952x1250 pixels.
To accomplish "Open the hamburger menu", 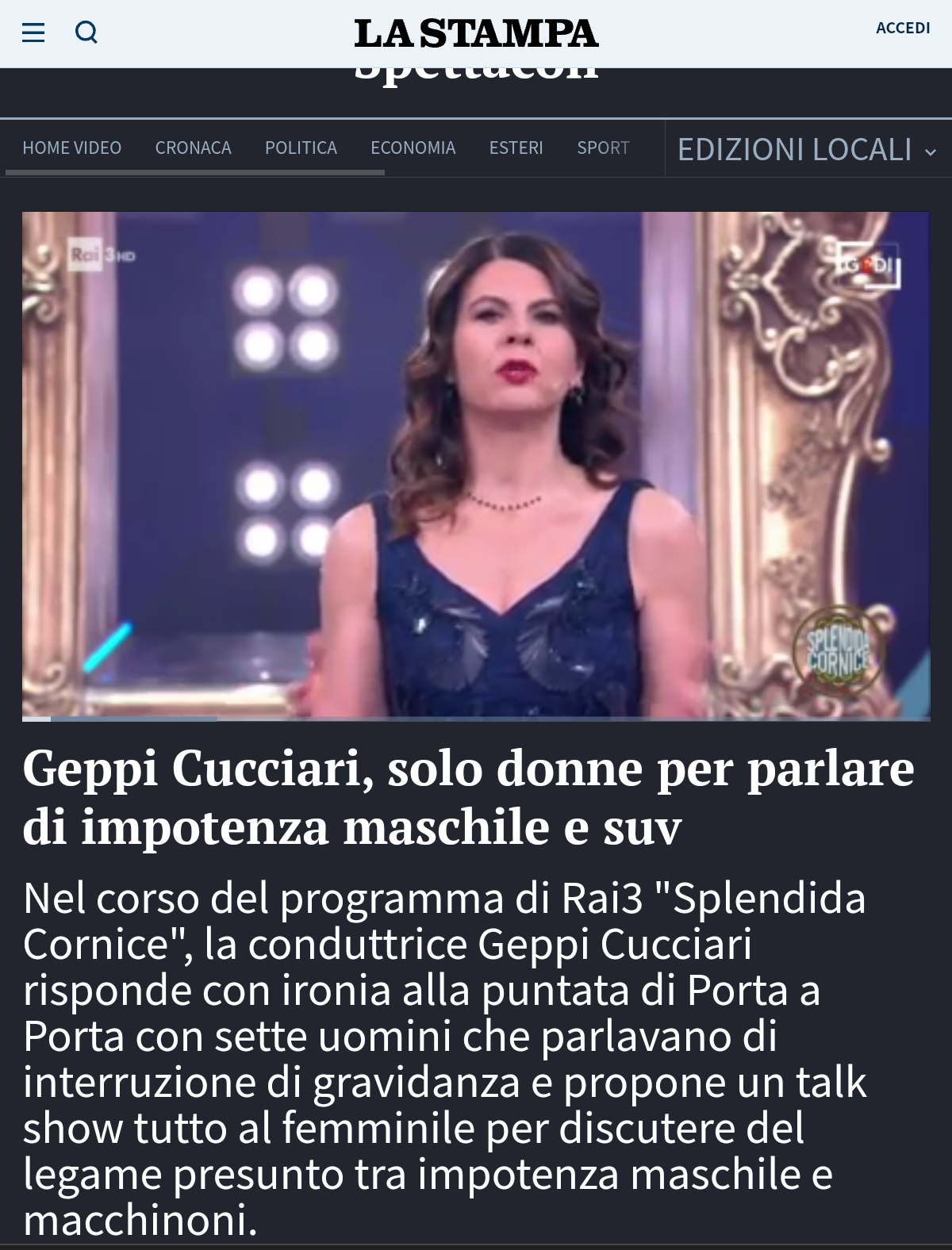I will [33, 33].
